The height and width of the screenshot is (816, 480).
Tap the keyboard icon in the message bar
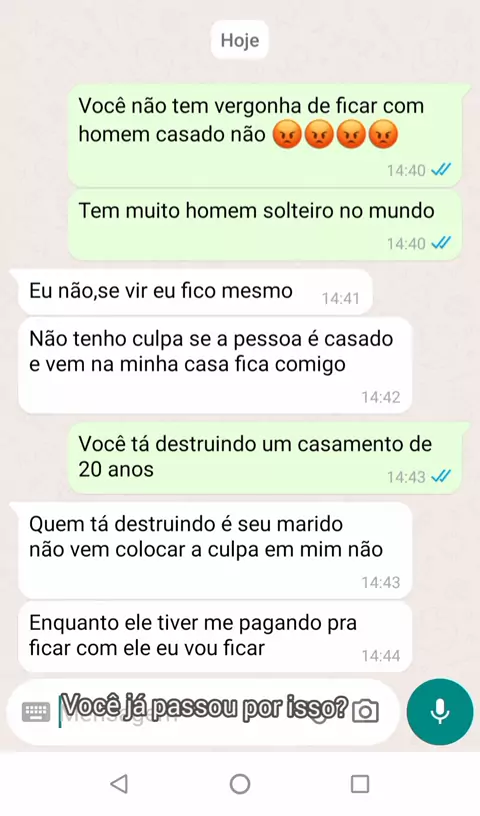tap(36, 711)
